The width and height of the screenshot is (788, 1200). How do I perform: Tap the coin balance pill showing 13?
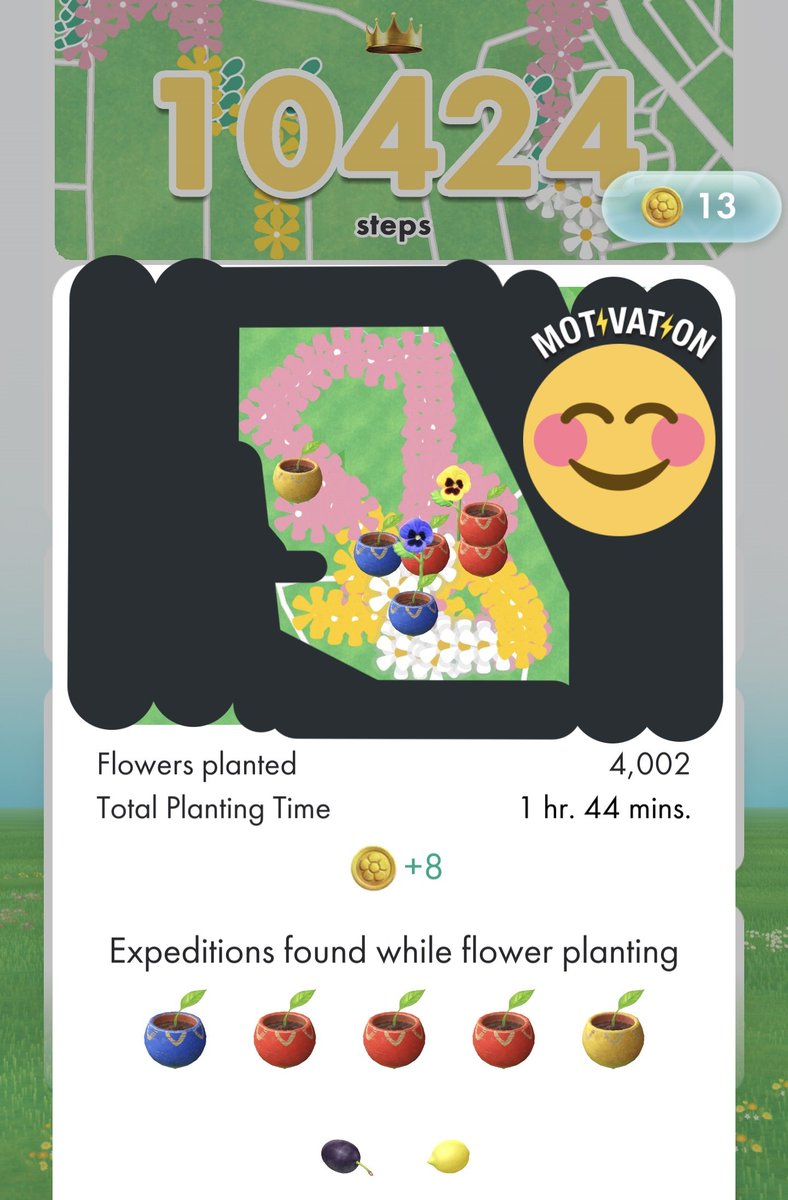[x=691, y=207]
